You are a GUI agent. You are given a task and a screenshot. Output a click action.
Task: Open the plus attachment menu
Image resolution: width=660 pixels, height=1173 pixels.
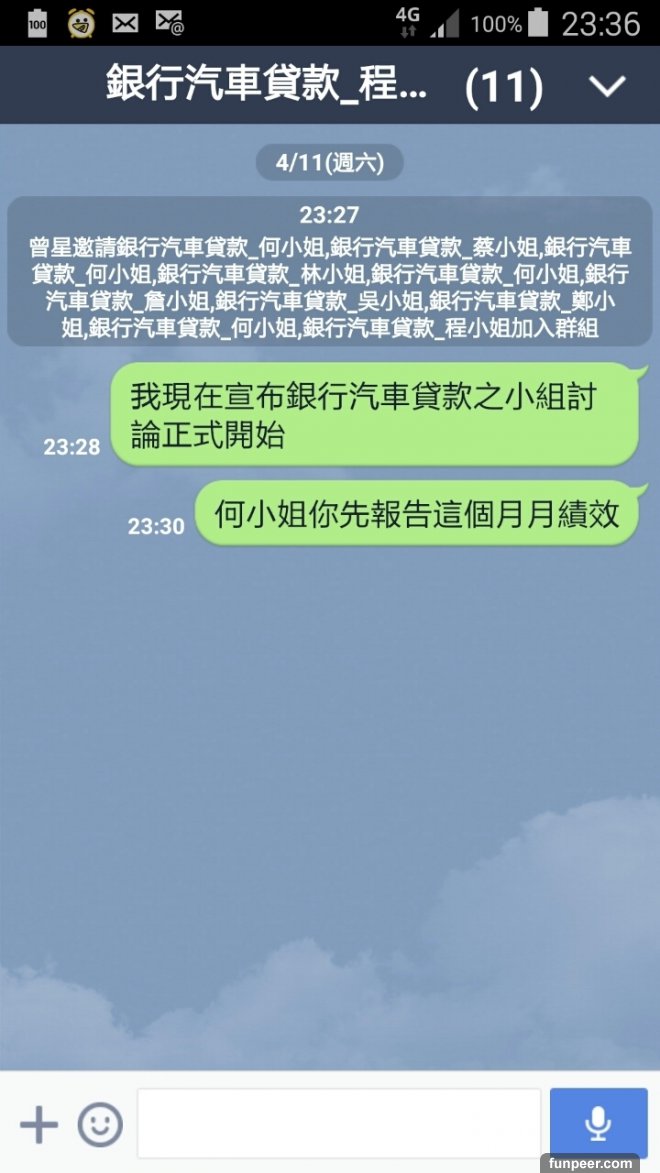tap(39, 1124)
